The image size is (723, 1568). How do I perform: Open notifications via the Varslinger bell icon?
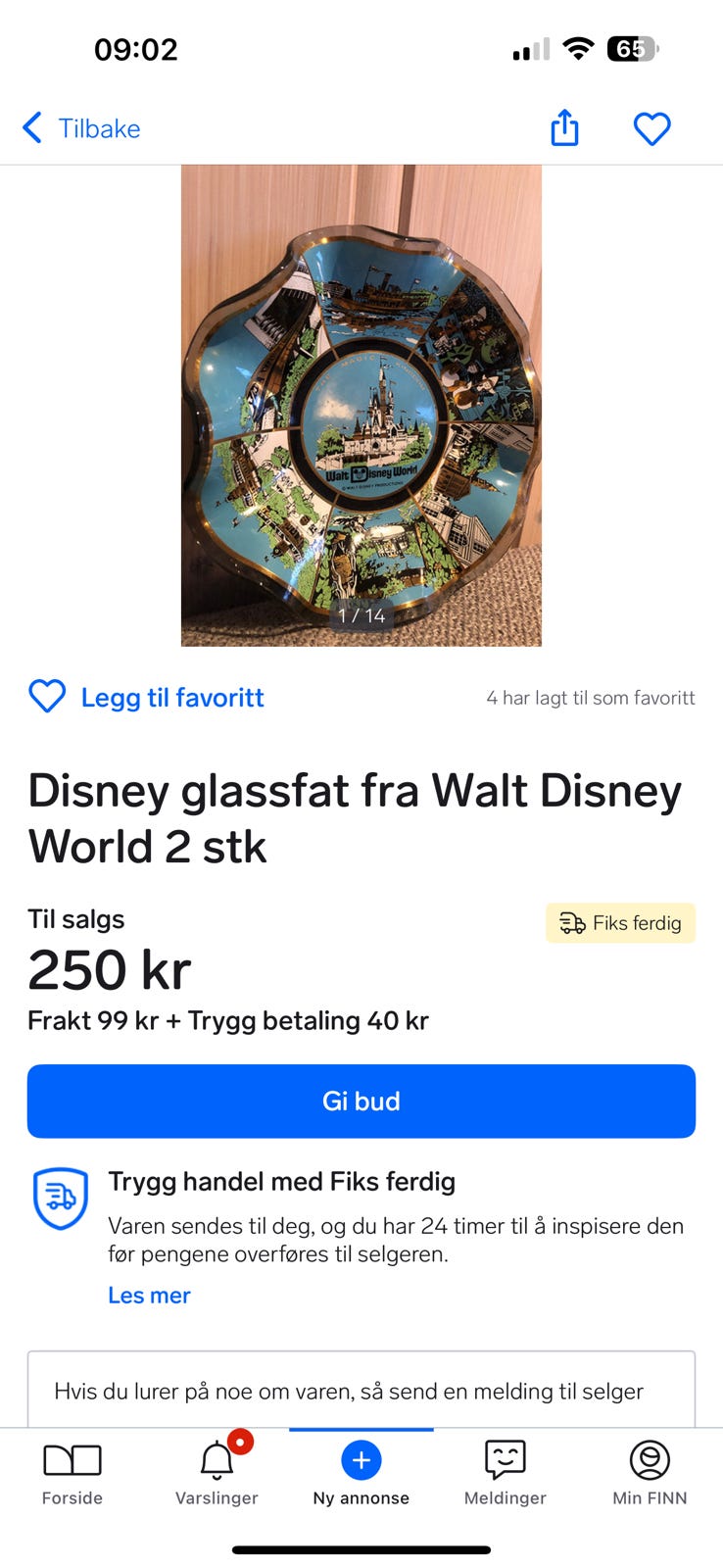[216, 1458]
